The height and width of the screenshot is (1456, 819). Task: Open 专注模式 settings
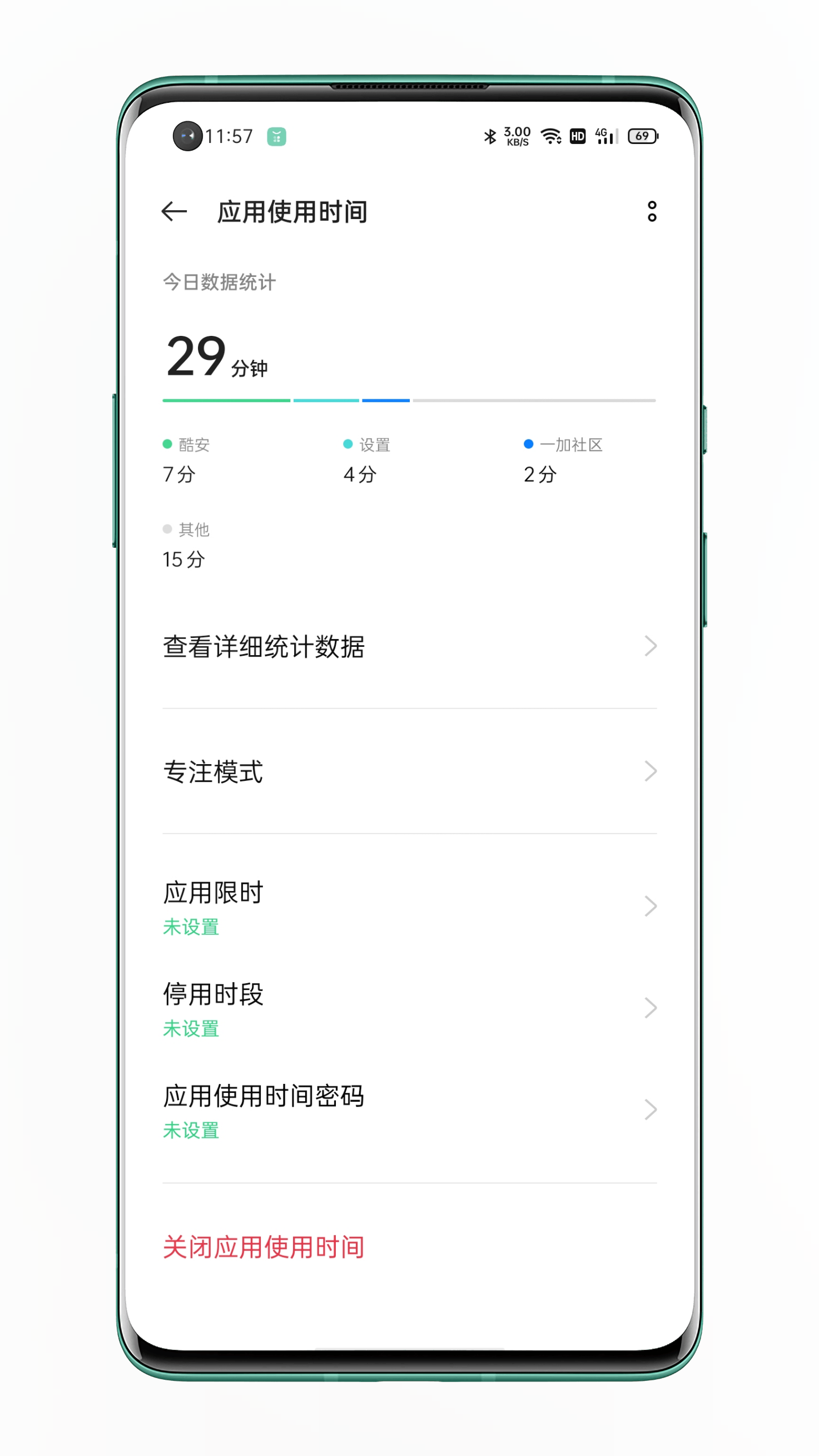coord(409,771)
